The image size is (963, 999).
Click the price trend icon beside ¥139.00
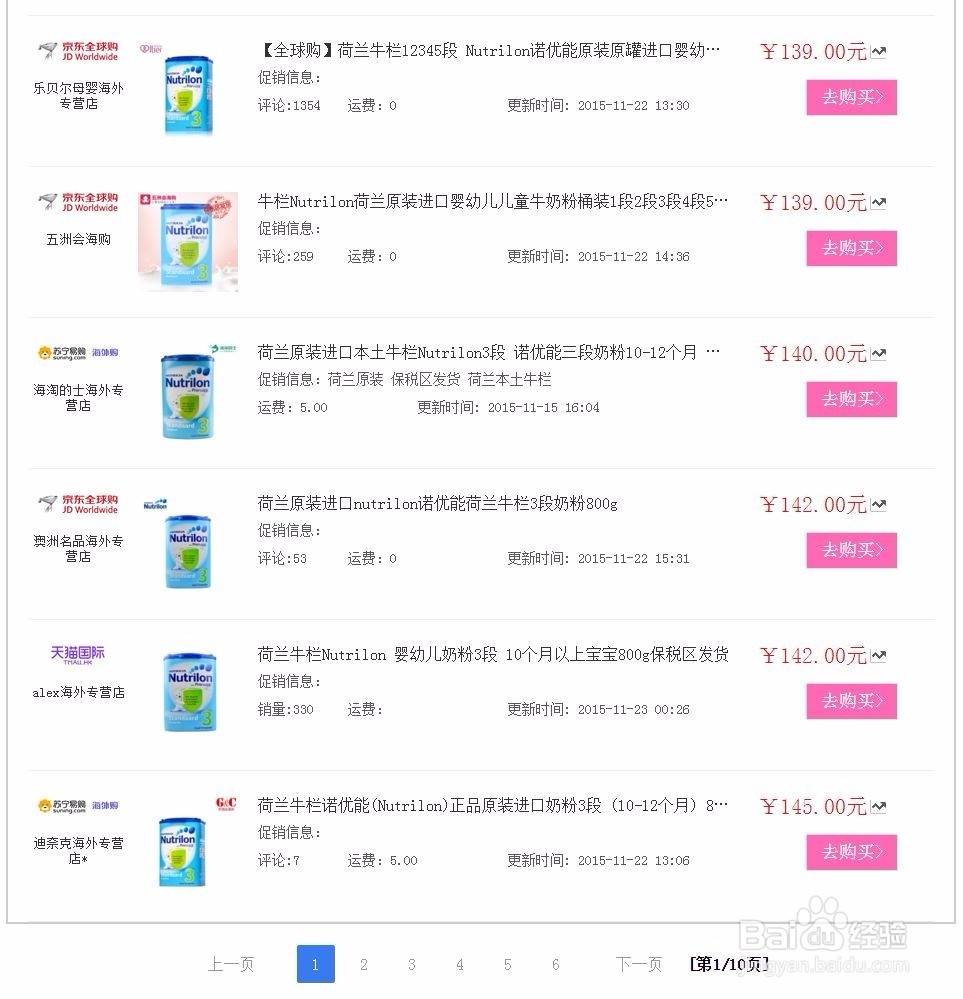pyautogui.click(x=878, y=51)
